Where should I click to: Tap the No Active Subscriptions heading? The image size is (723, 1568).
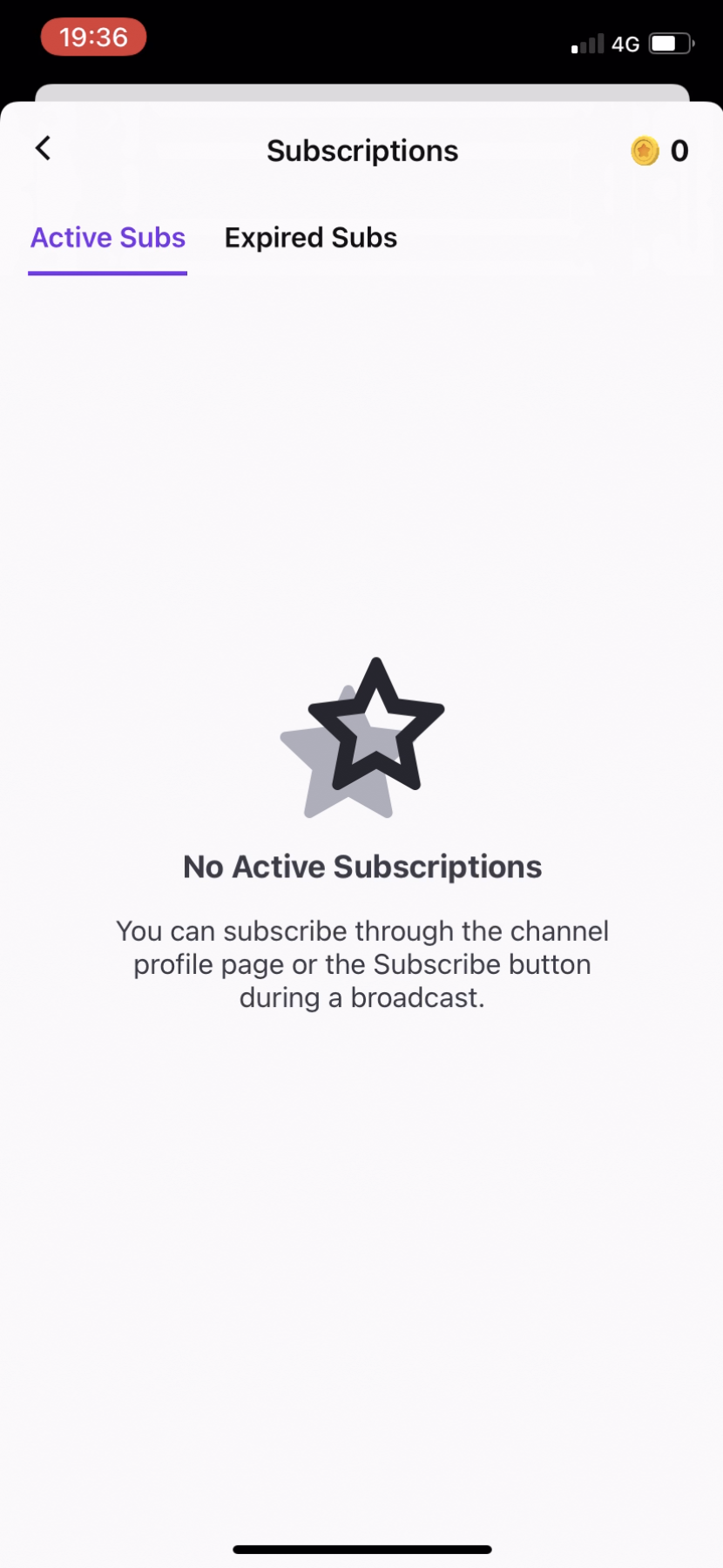(x=362, y=866)
